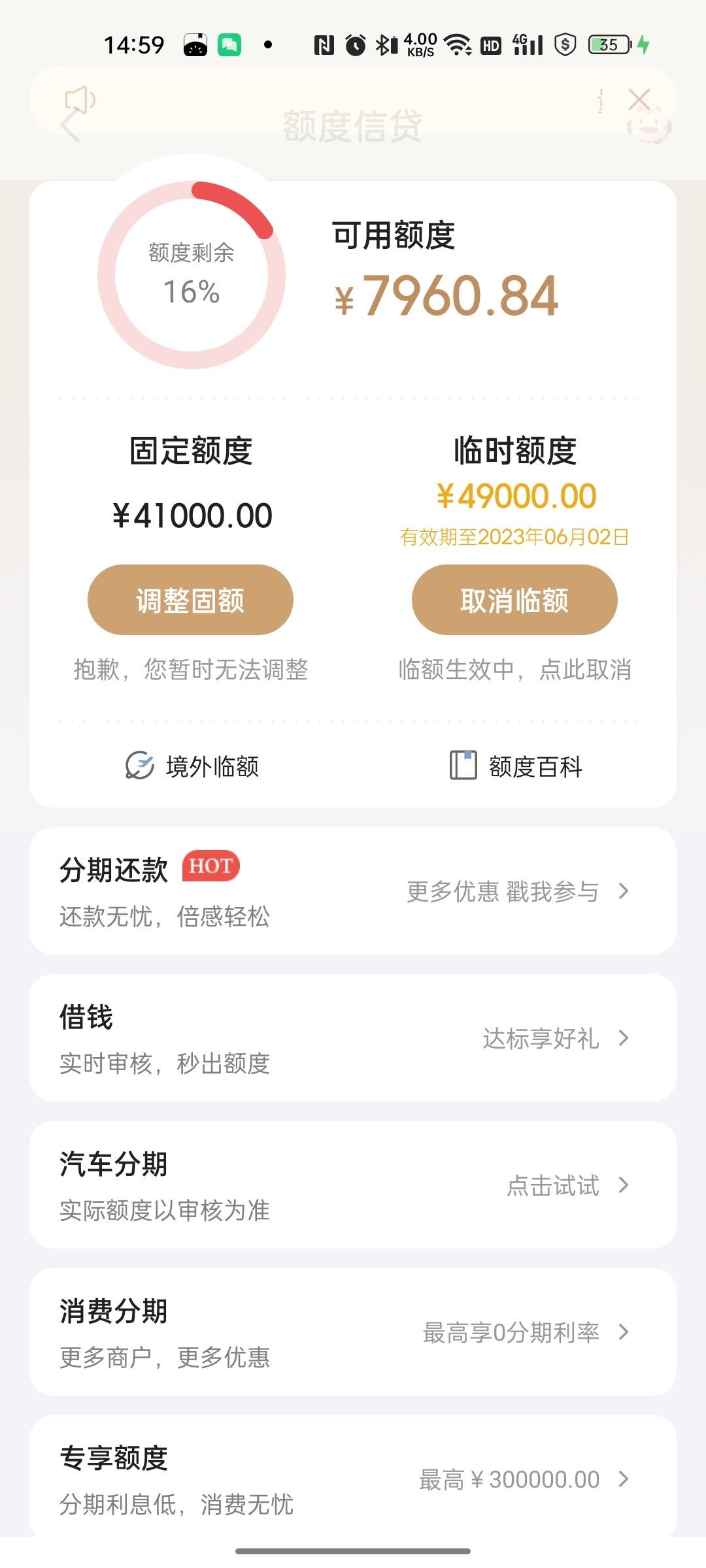706x1568 pixels.
Task: Open the 额度百科 guide
Action: (x=516, y=766)
